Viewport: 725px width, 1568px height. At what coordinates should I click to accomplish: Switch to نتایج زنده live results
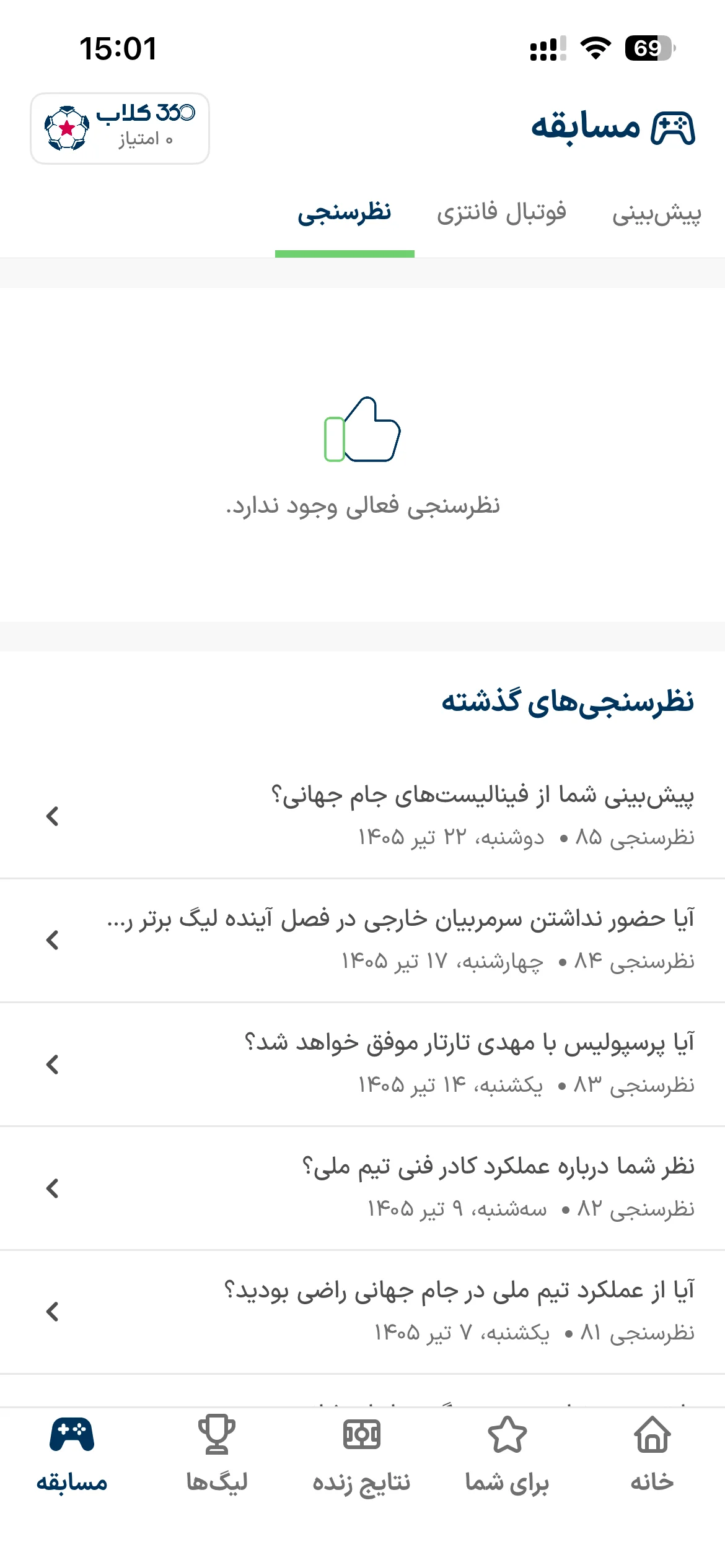coord(362,1454)
